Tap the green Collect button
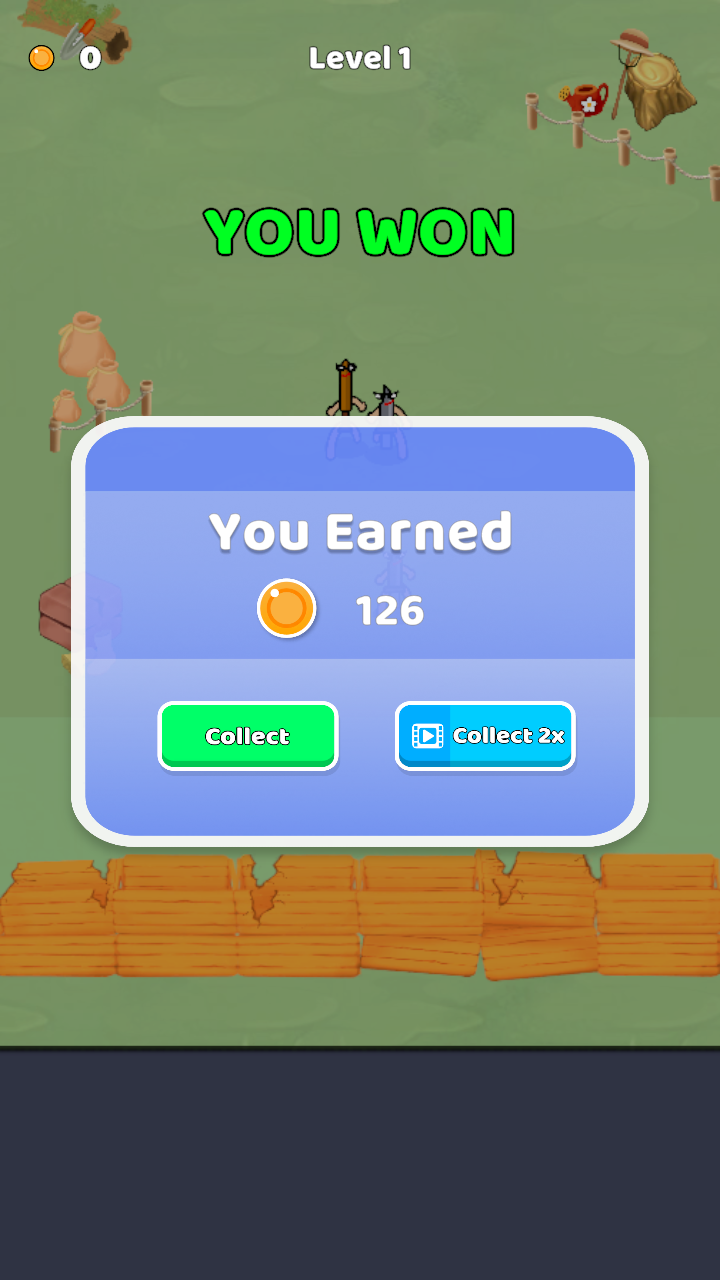Image resolution: width=720 pixels, height=1280 pixels. 248,736
